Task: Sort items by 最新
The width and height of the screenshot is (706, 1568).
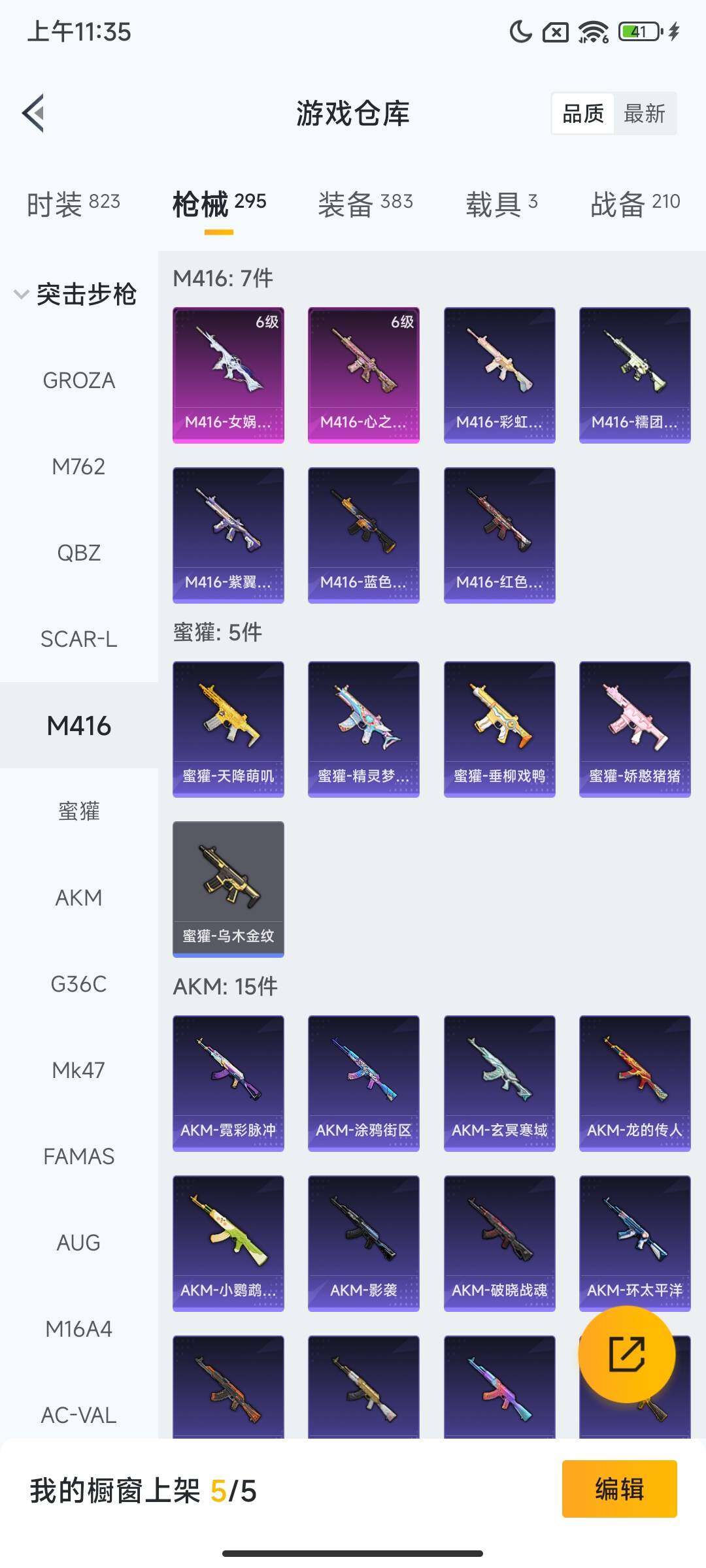Action: [644, 114]
